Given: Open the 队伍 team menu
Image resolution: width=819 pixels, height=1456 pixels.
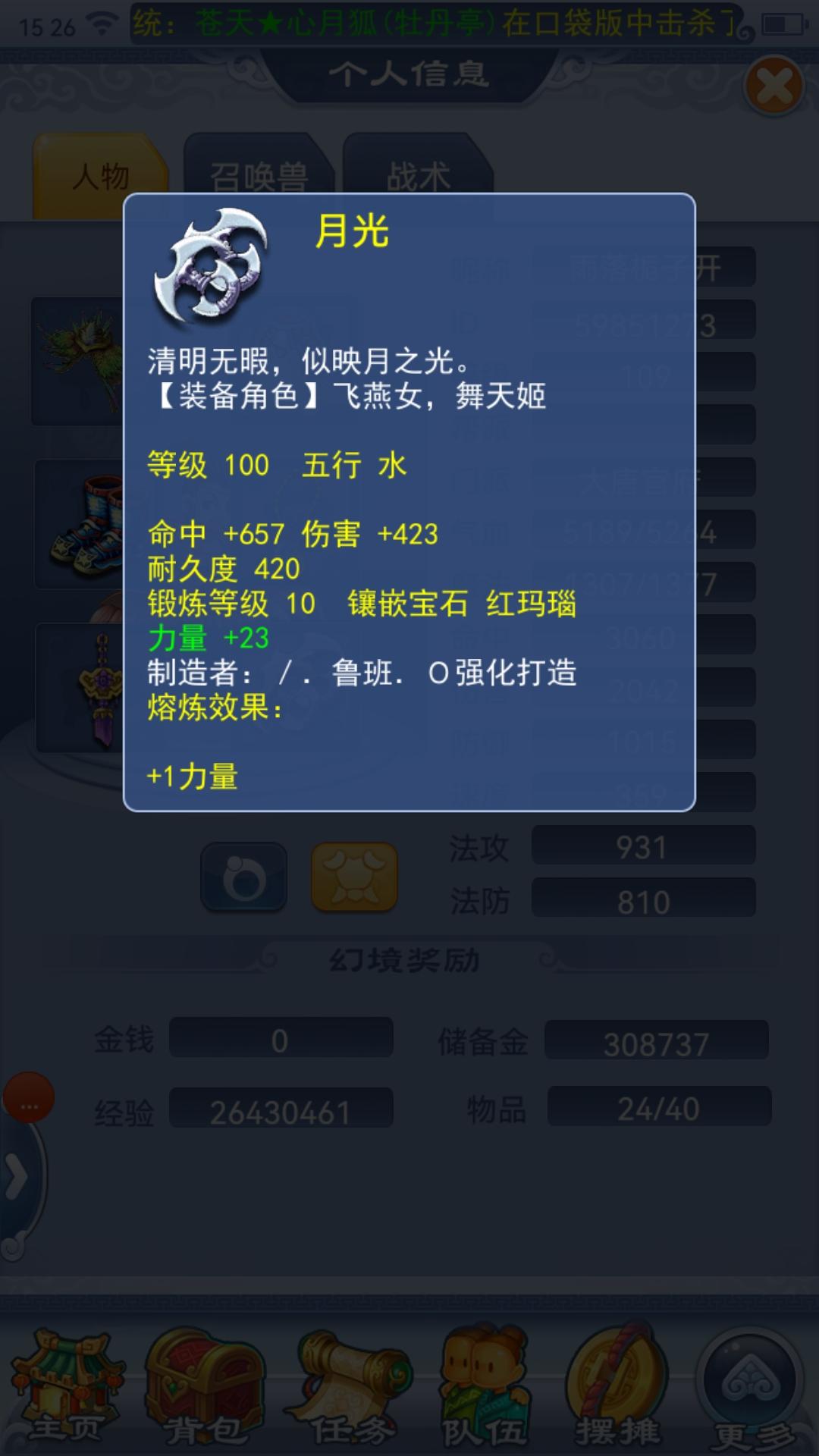Looking at the screenshot, I should click(485, 1388).
